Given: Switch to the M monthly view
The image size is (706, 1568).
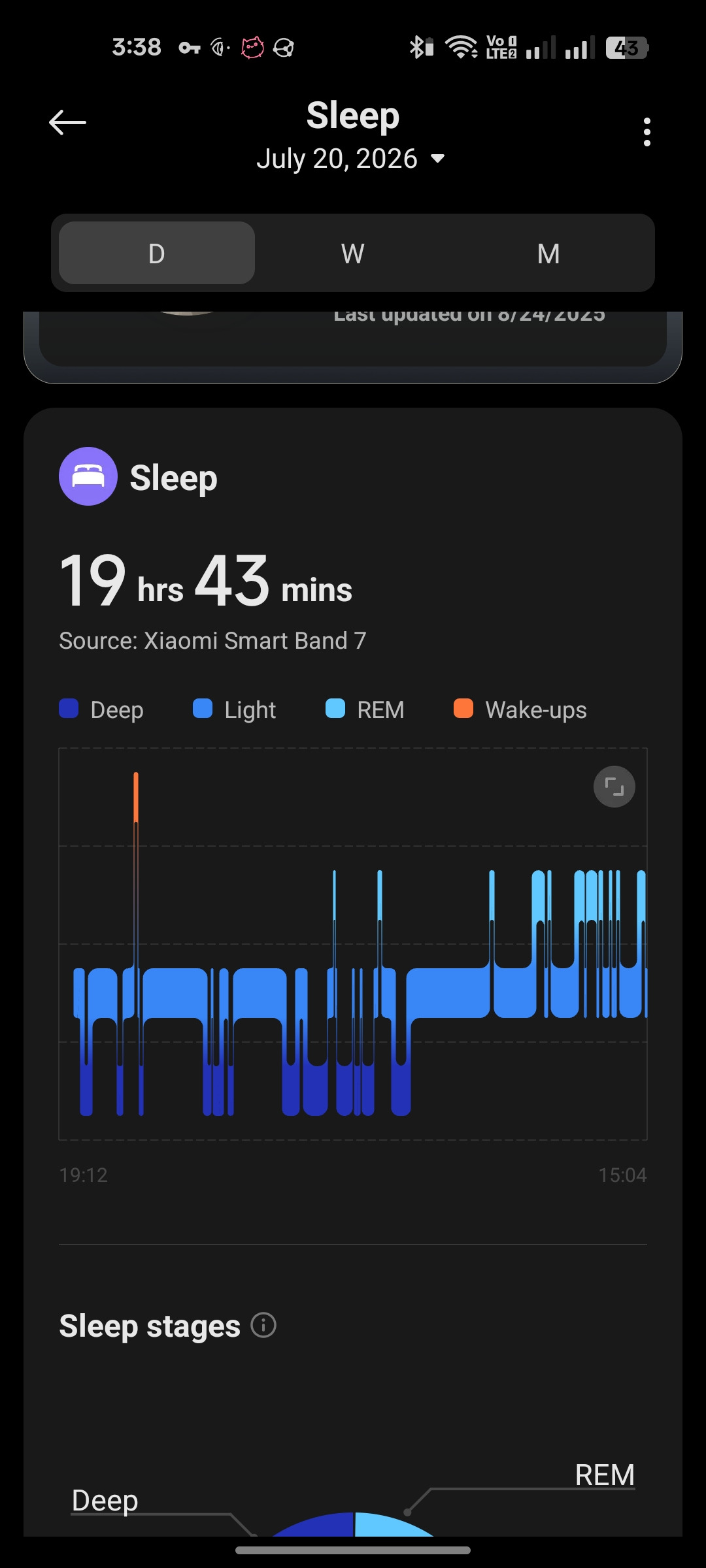Looking at the screenshot, I should [548, 253].
